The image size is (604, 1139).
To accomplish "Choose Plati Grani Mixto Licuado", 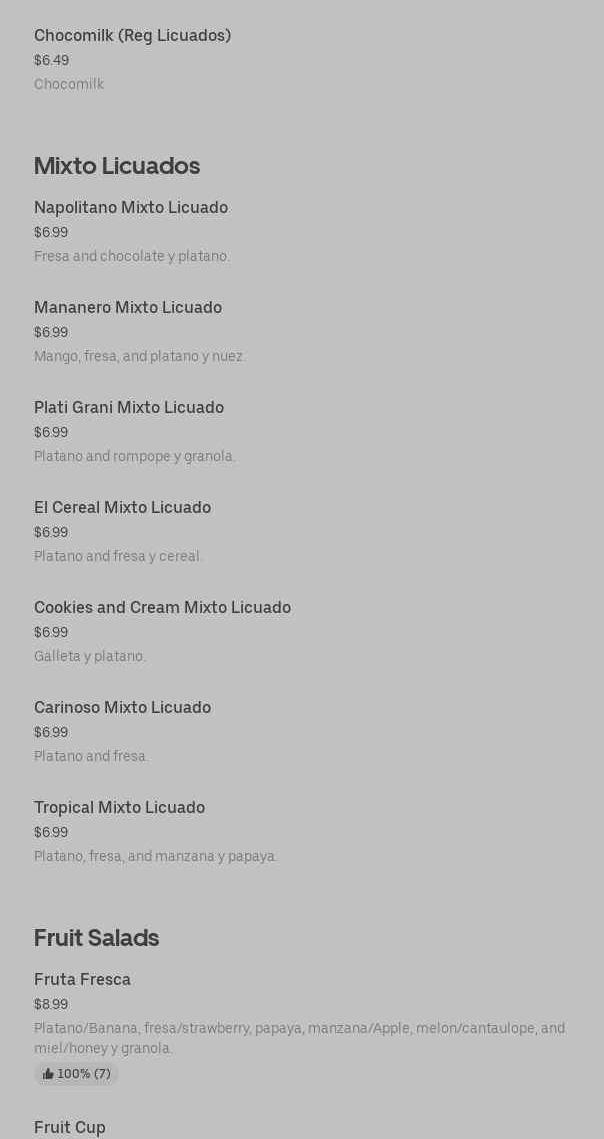I will pyautogui.click(x=129, y=408).
